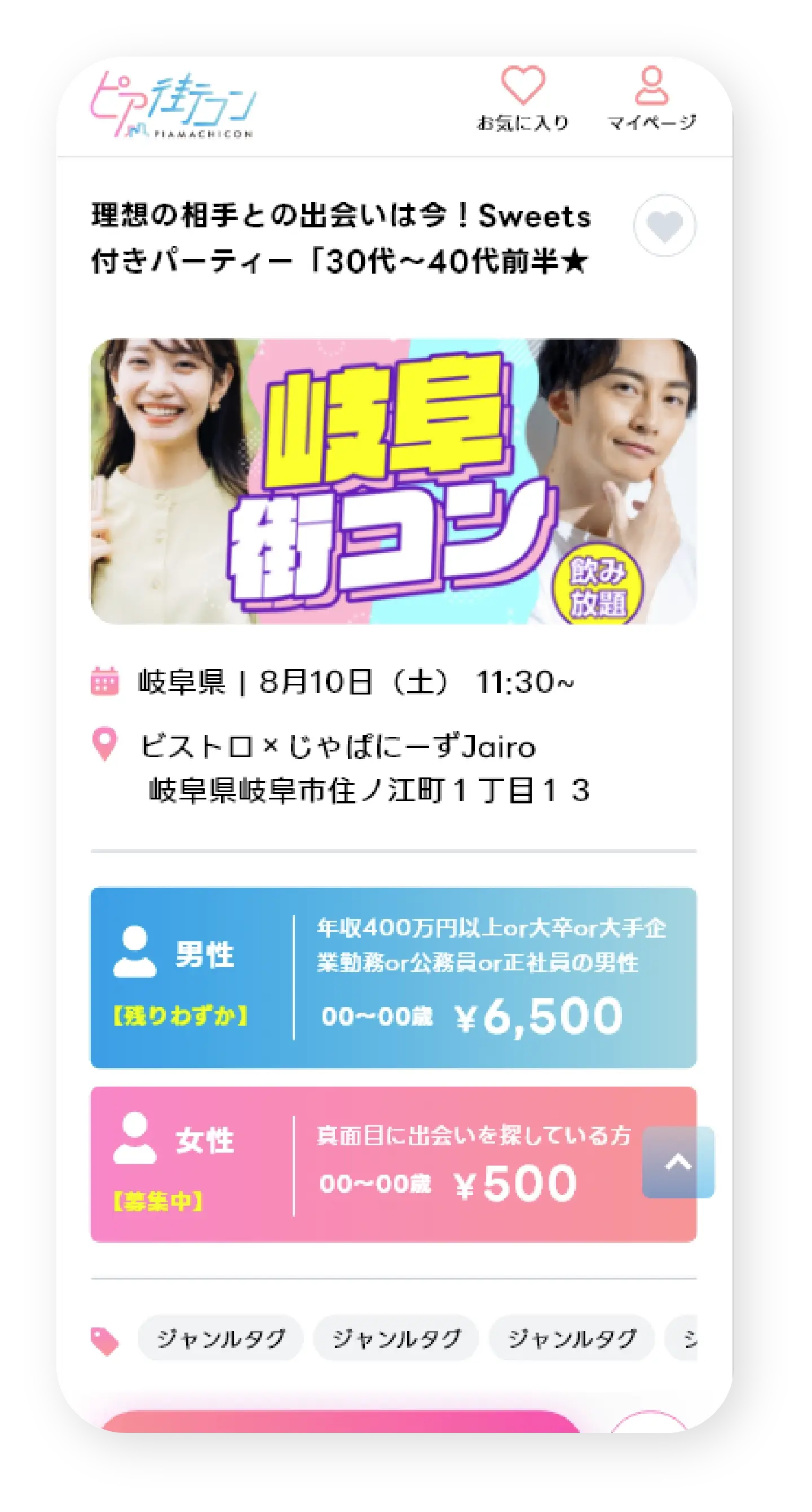Select the 男性 ¥6,500 ticket card
Image resolution: width=812 pixels, height=1512 pixels.
[x=393, y=977]
